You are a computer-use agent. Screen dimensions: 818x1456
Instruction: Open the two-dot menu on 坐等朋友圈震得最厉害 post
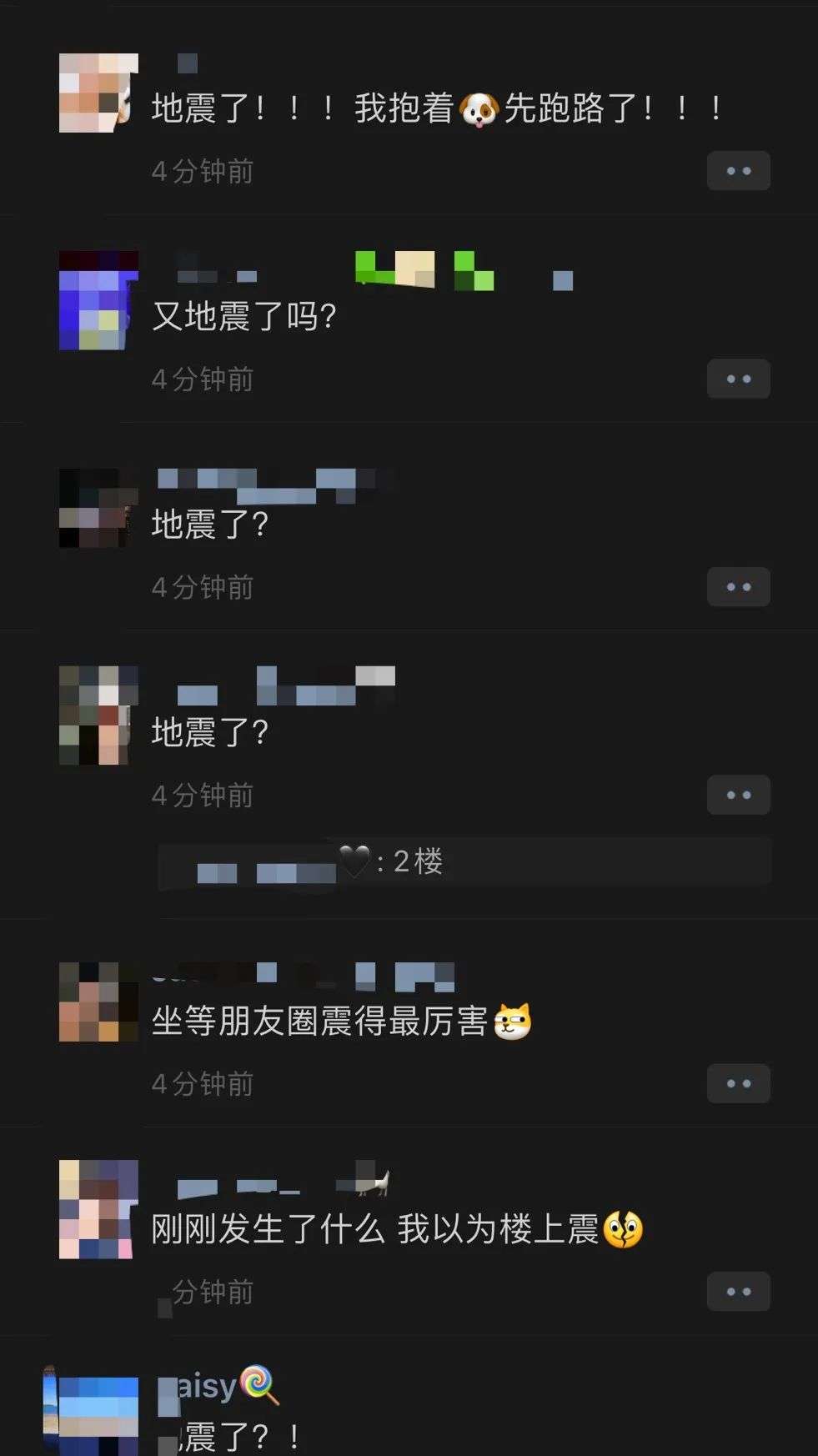pos(738,1084)
